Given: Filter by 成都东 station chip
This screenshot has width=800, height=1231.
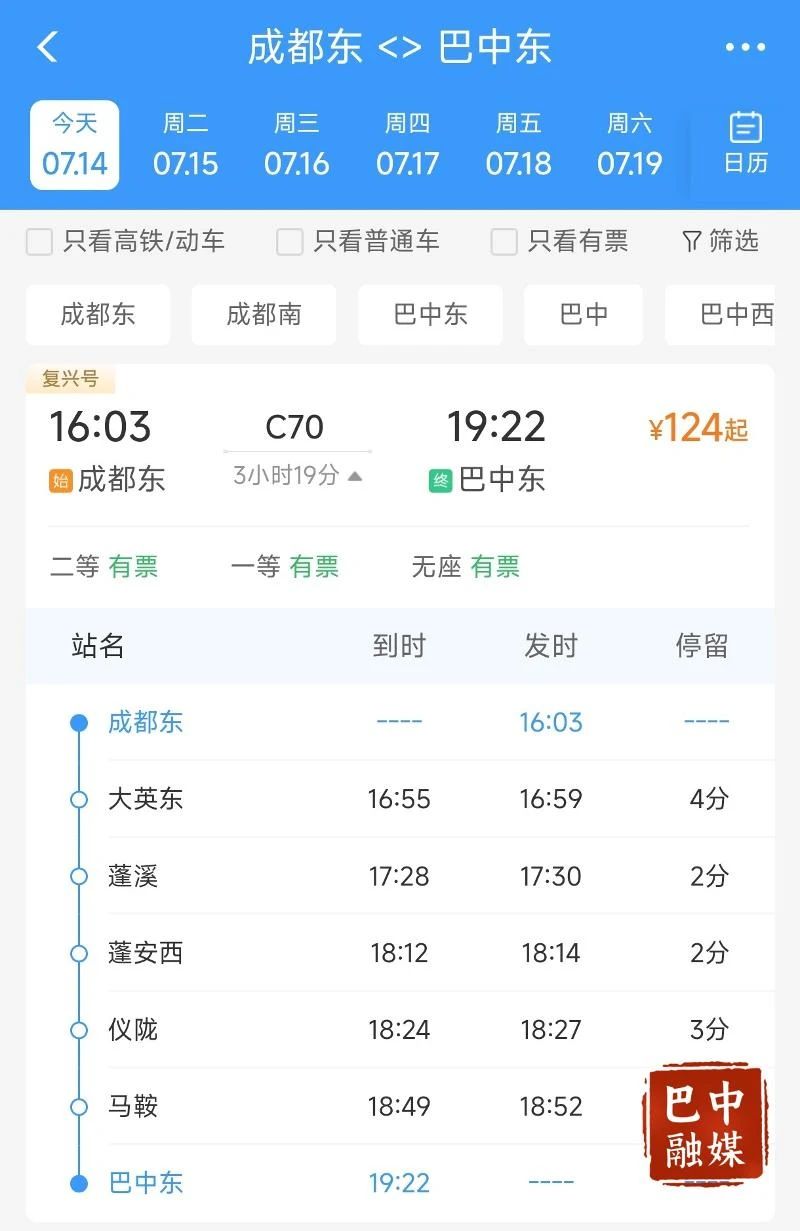Looking at the screenshot, I should coord(97,315).
